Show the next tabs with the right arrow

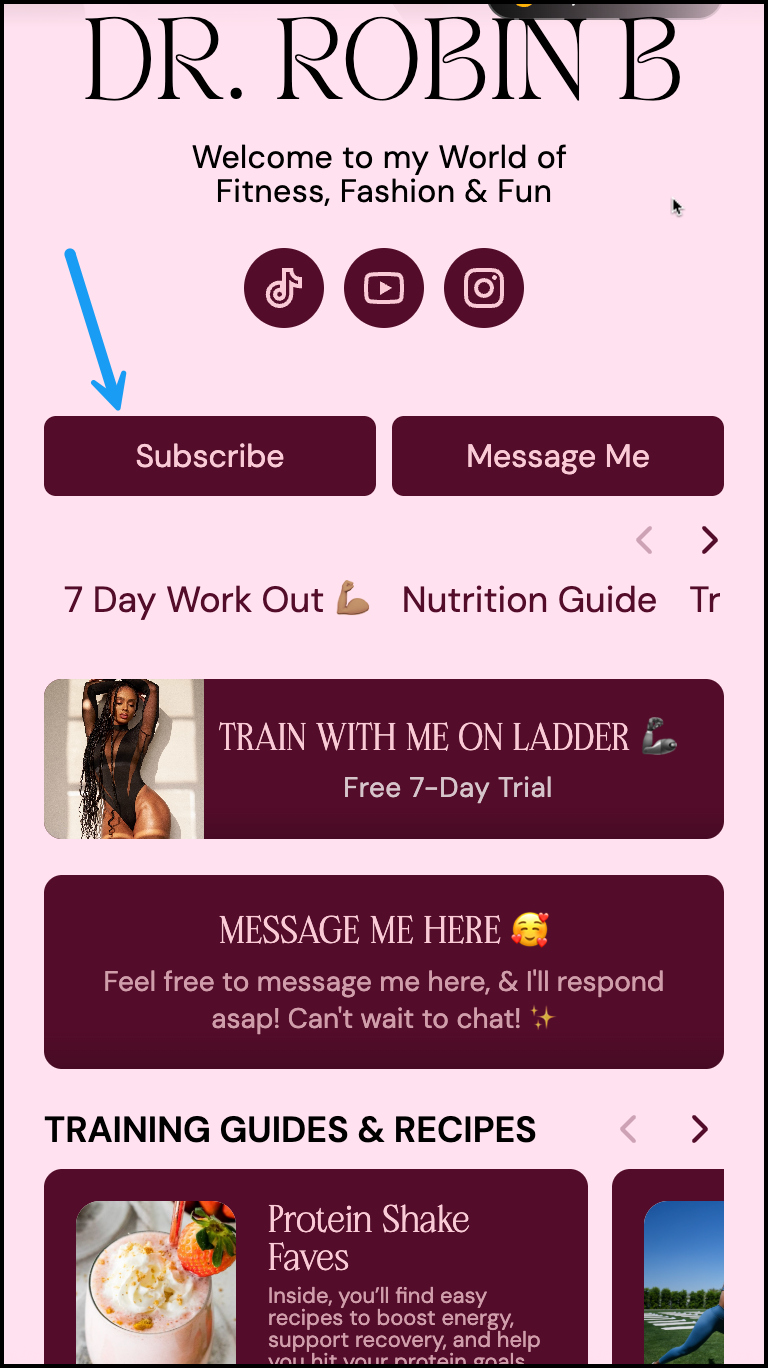click(709, 541)
